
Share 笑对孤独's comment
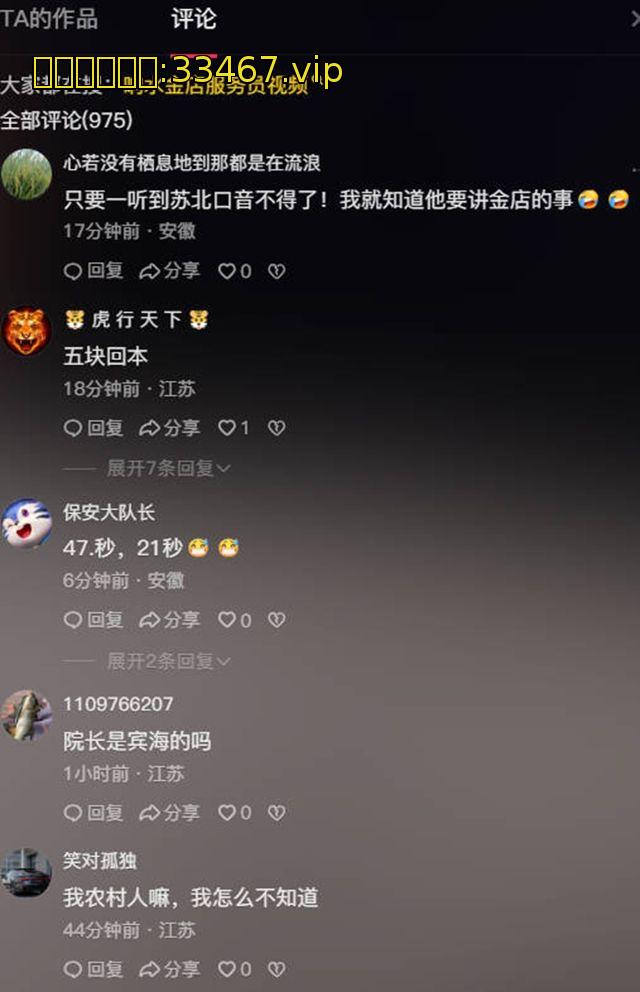point(170,969)
